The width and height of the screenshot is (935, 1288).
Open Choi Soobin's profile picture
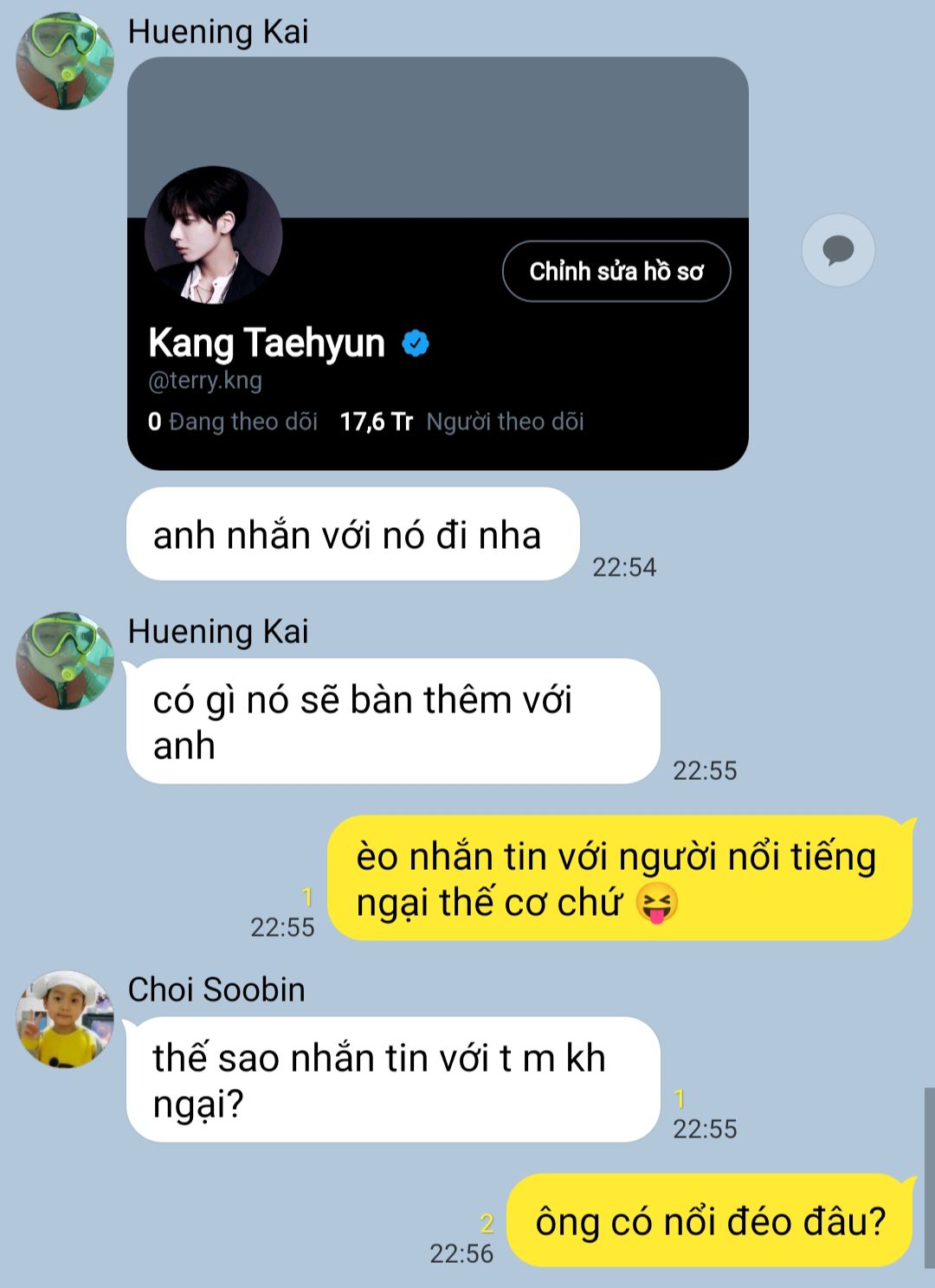(x=65, y=1019)
